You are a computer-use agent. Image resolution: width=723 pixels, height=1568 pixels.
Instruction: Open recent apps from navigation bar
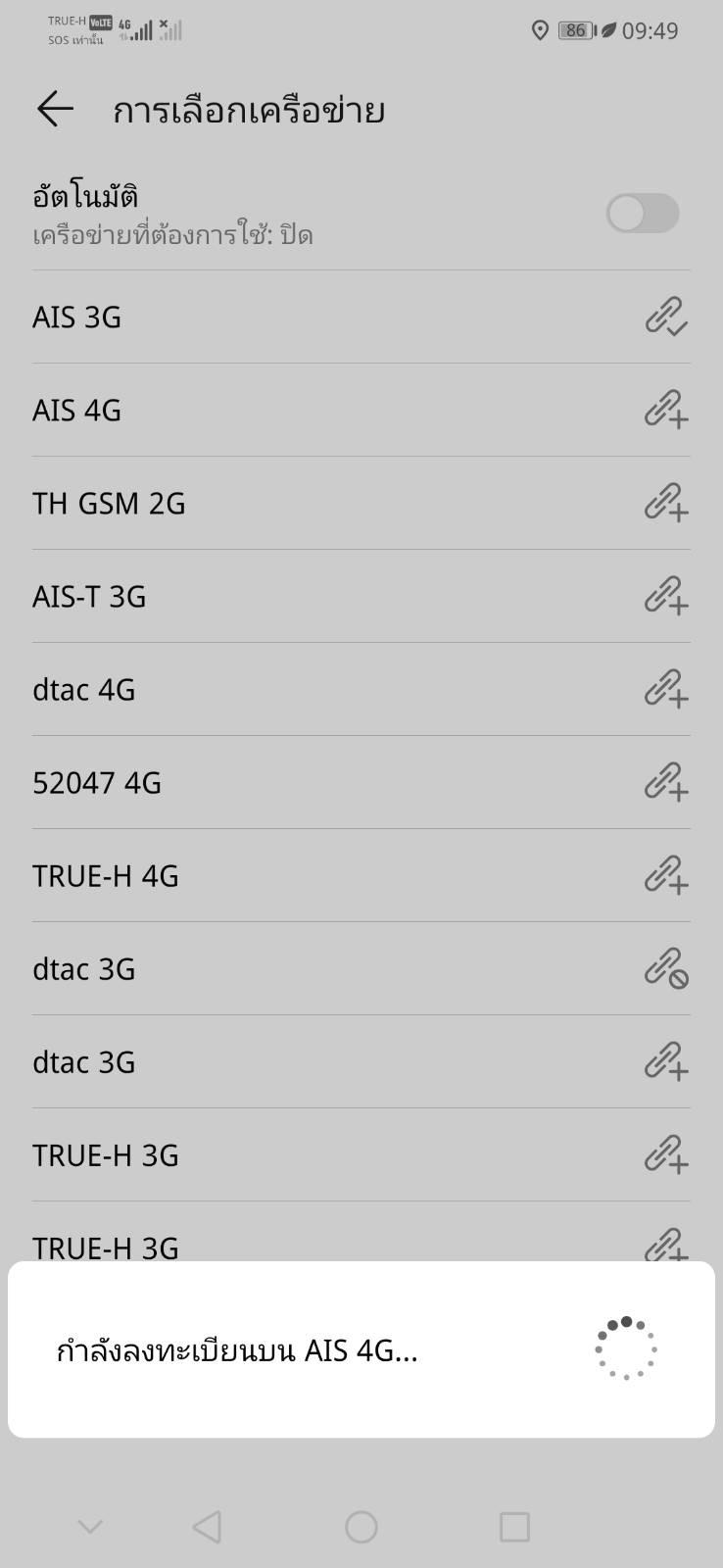tap(514, 1527)
